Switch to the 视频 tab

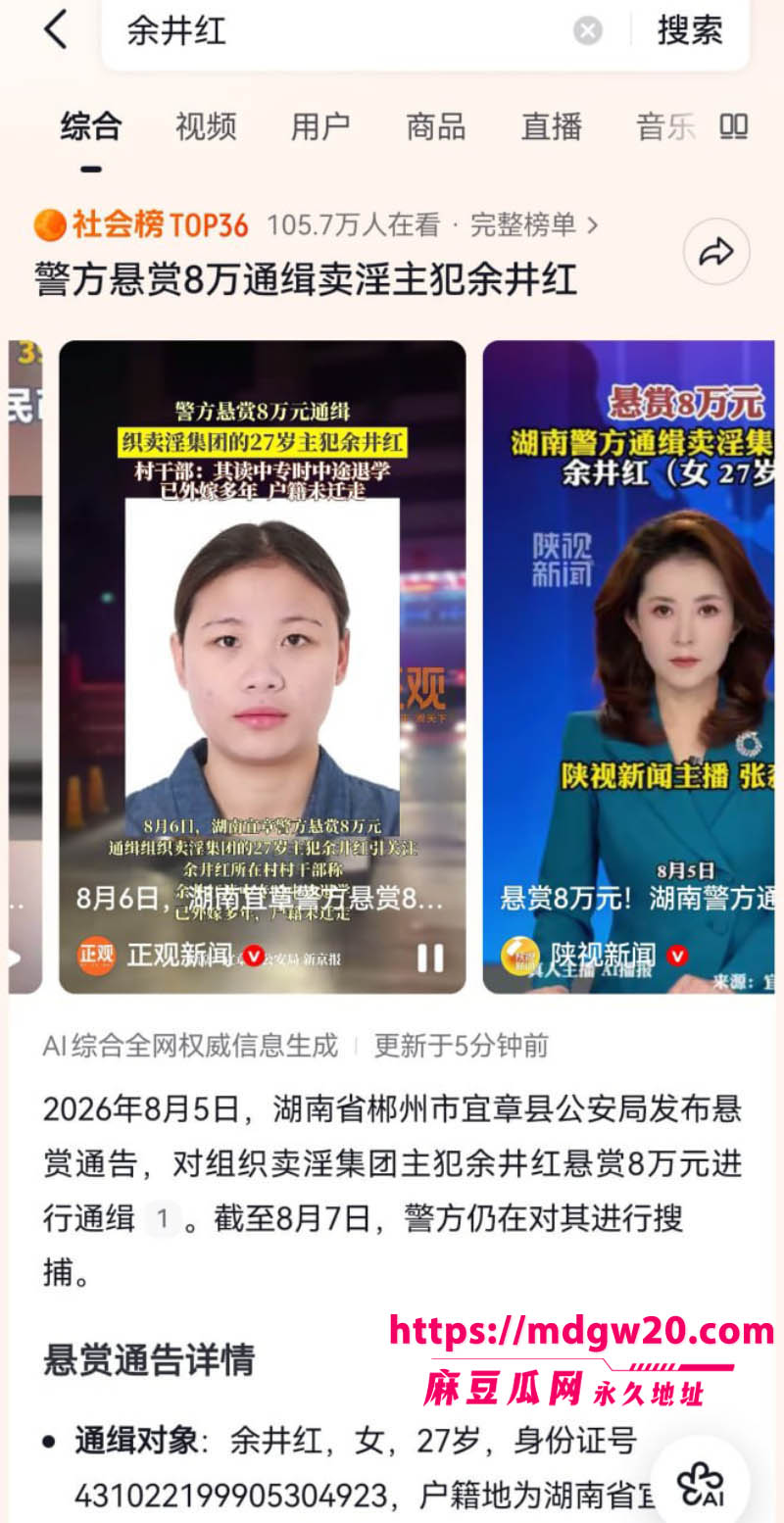click(206, 126)
